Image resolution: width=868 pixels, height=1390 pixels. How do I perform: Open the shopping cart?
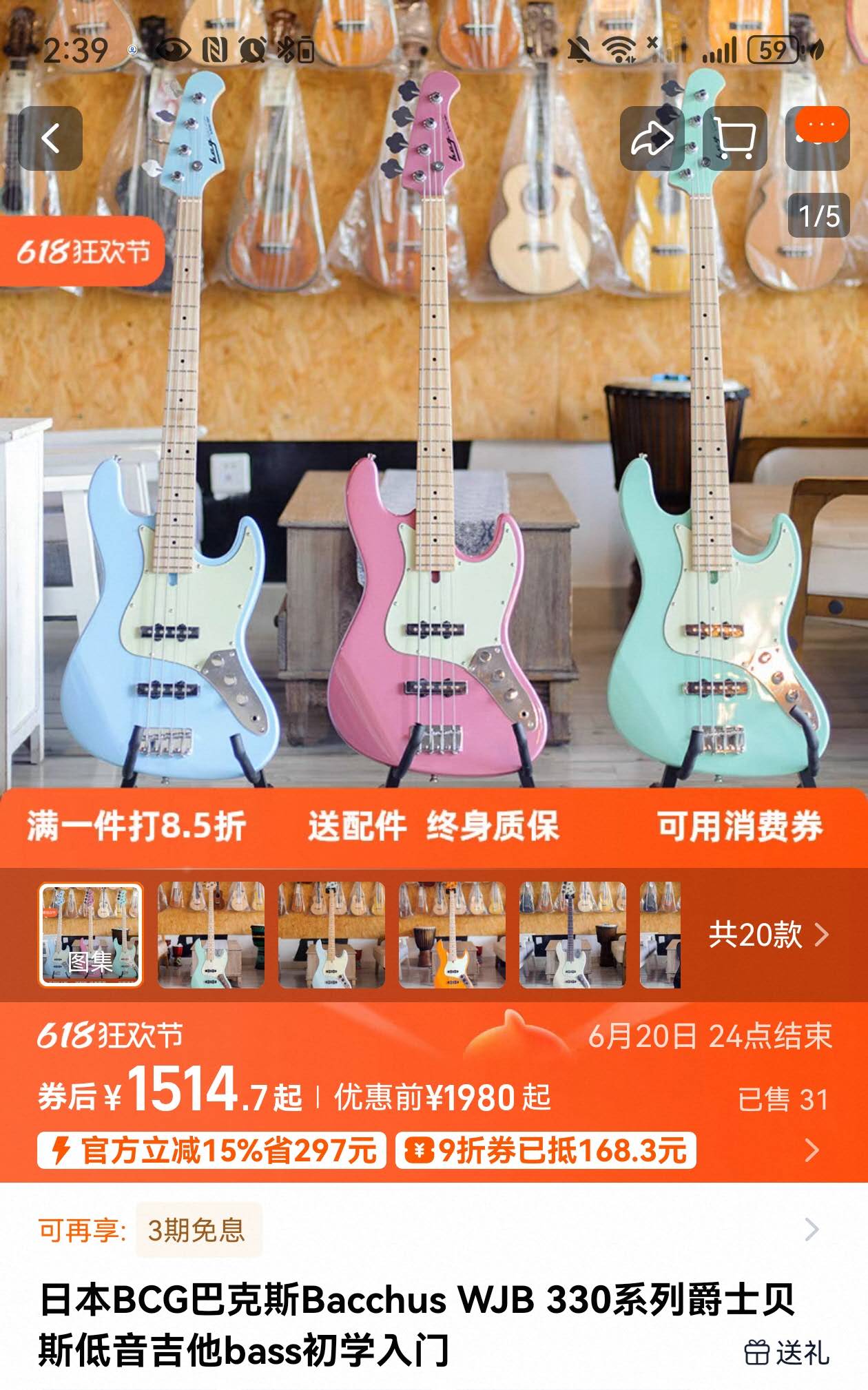point(735,138)
